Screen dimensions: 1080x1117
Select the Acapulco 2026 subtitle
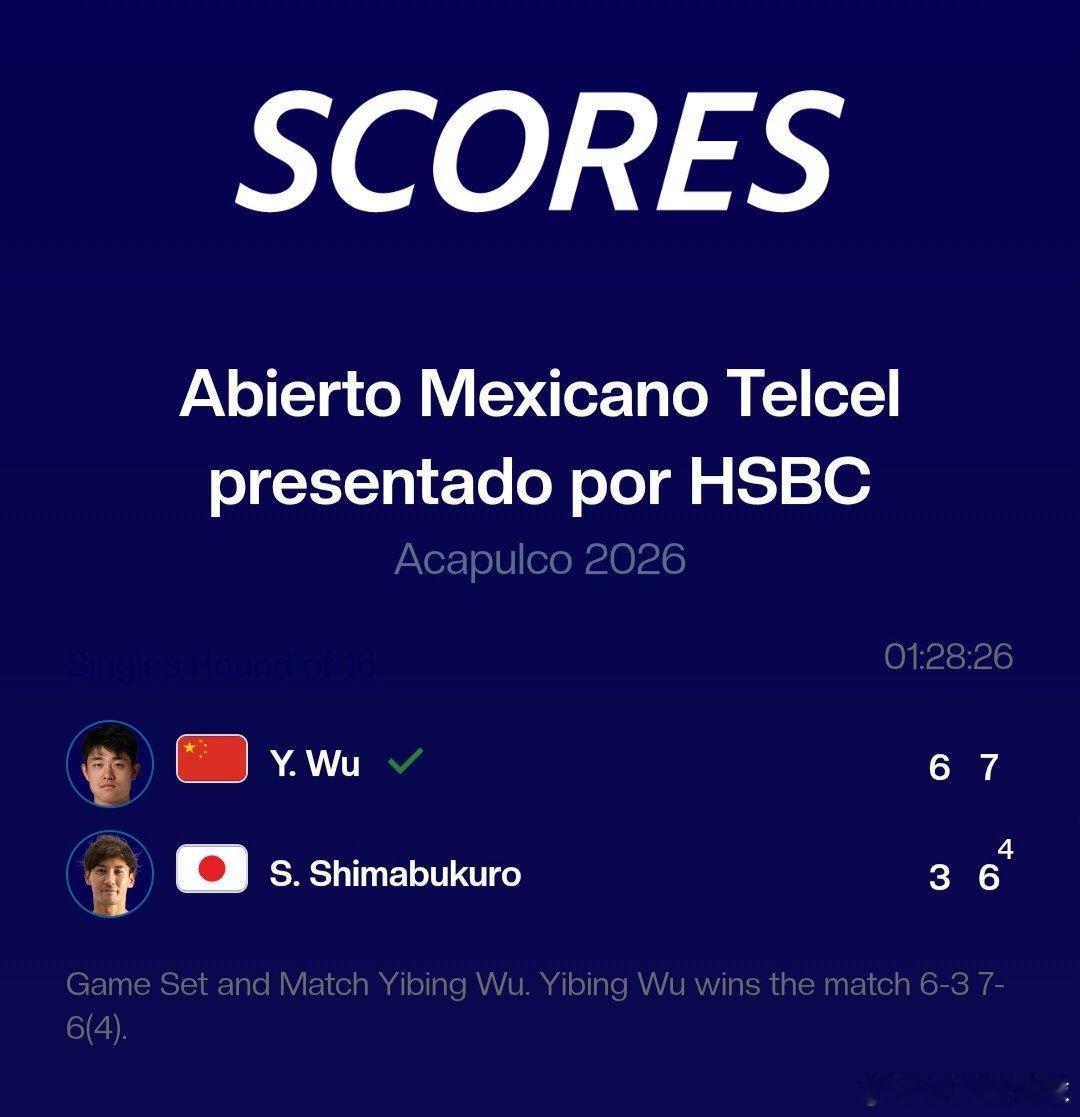pyautogui.click(x=540, y=560)
